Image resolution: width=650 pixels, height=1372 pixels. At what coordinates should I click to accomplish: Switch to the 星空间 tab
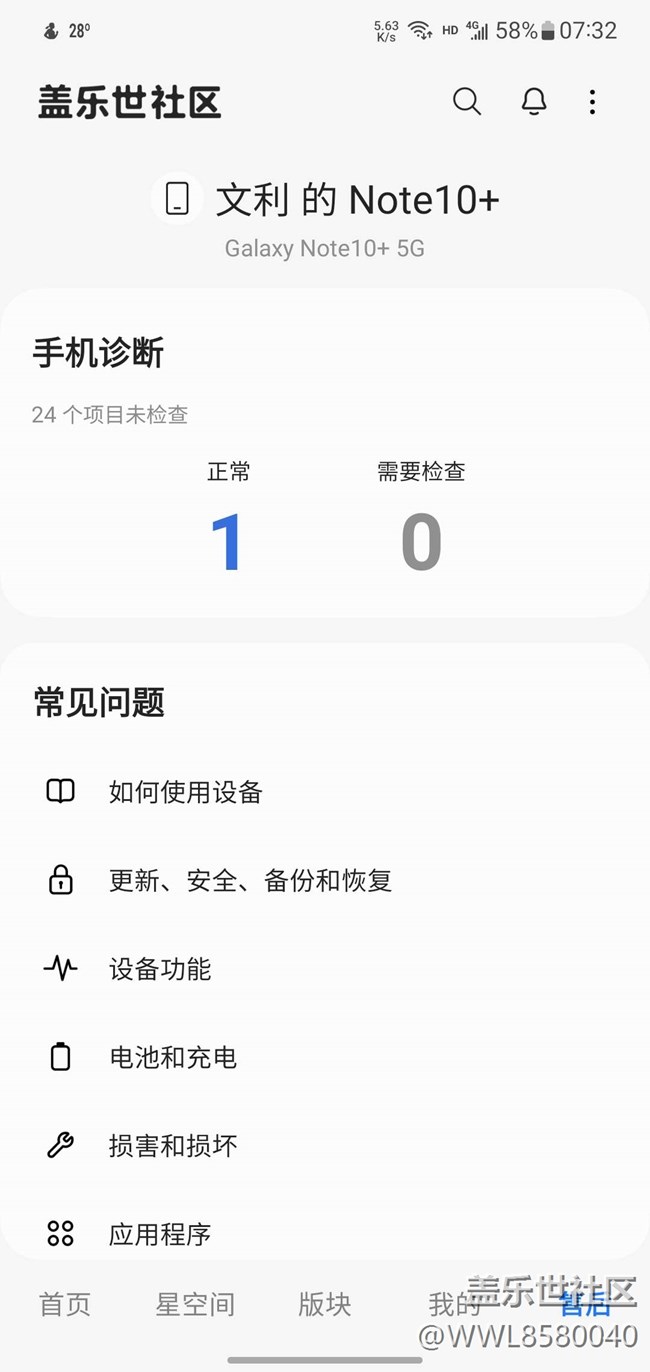[x=195, y=1304]
